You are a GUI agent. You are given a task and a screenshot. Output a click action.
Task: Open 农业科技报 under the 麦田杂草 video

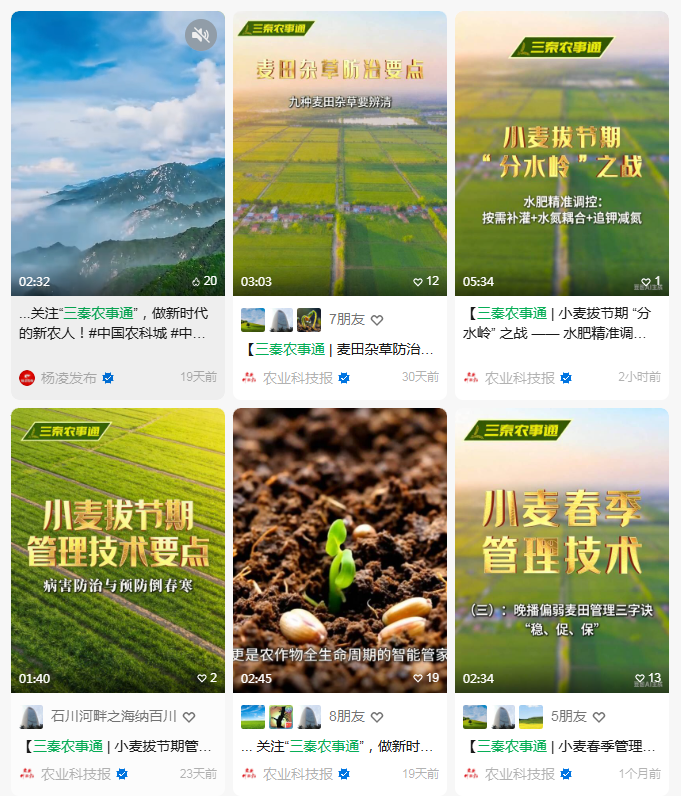pos(297,378)
